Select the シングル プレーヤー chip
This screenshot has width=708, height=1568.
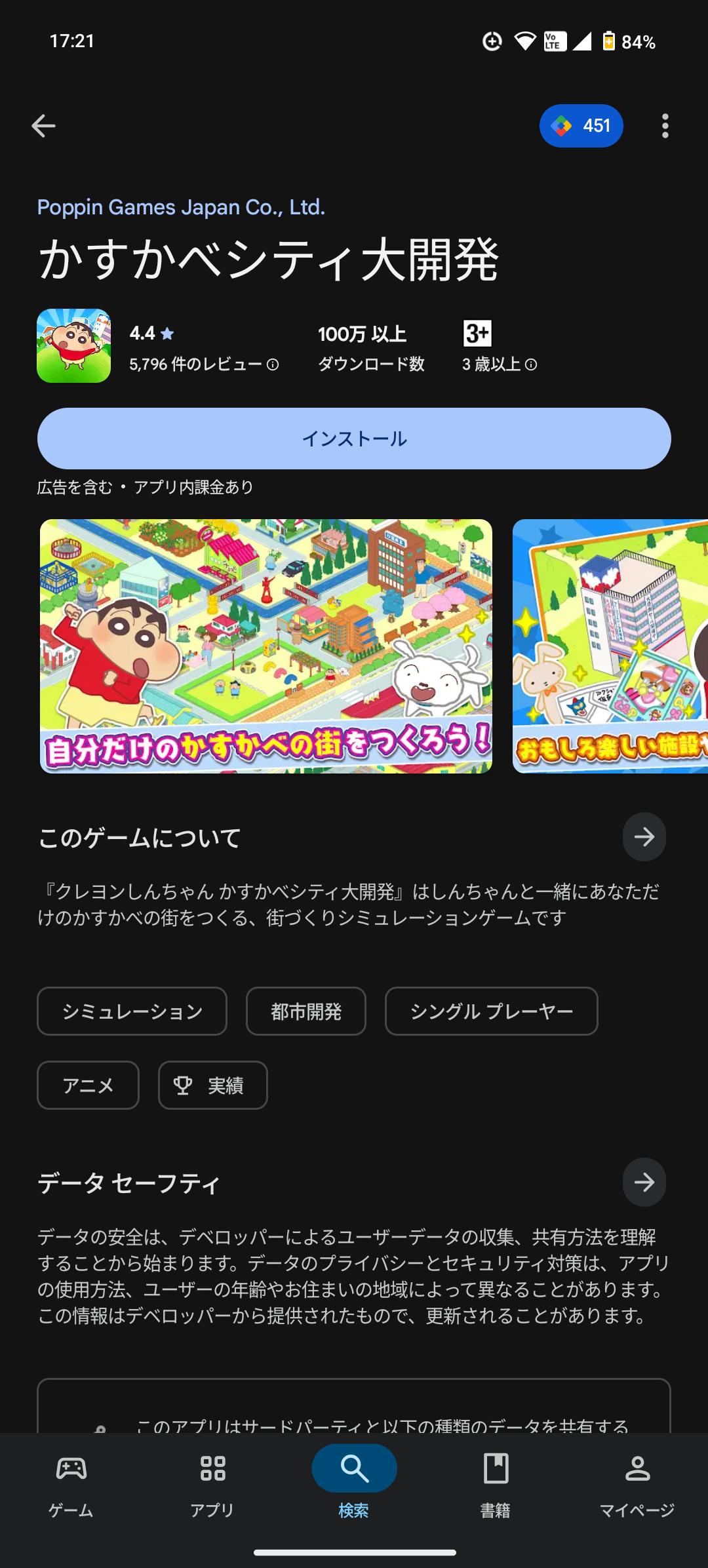pyautogui.click(x=491, y=1011)
